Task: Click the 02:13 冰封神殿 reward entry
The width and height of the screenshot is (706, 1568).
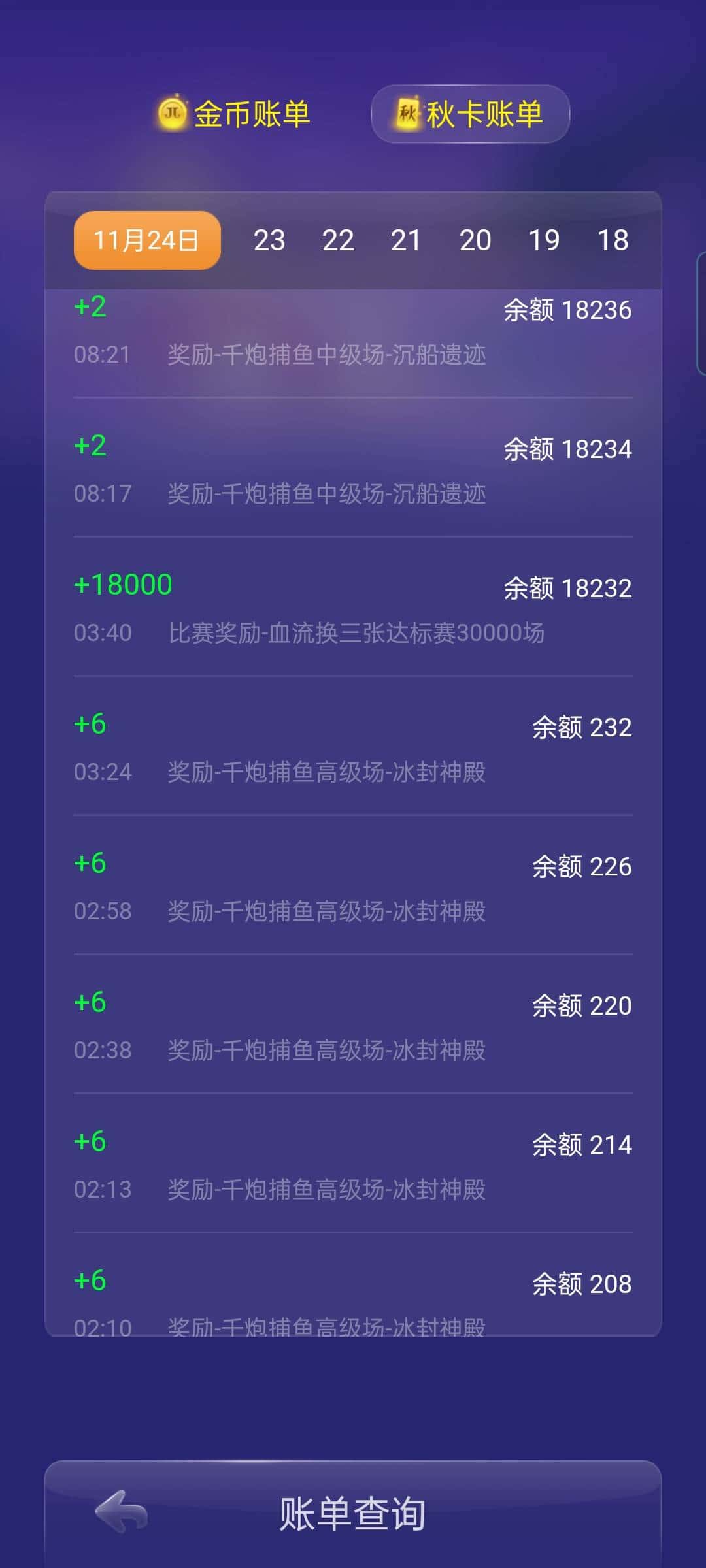Action: coord(353,1166)
